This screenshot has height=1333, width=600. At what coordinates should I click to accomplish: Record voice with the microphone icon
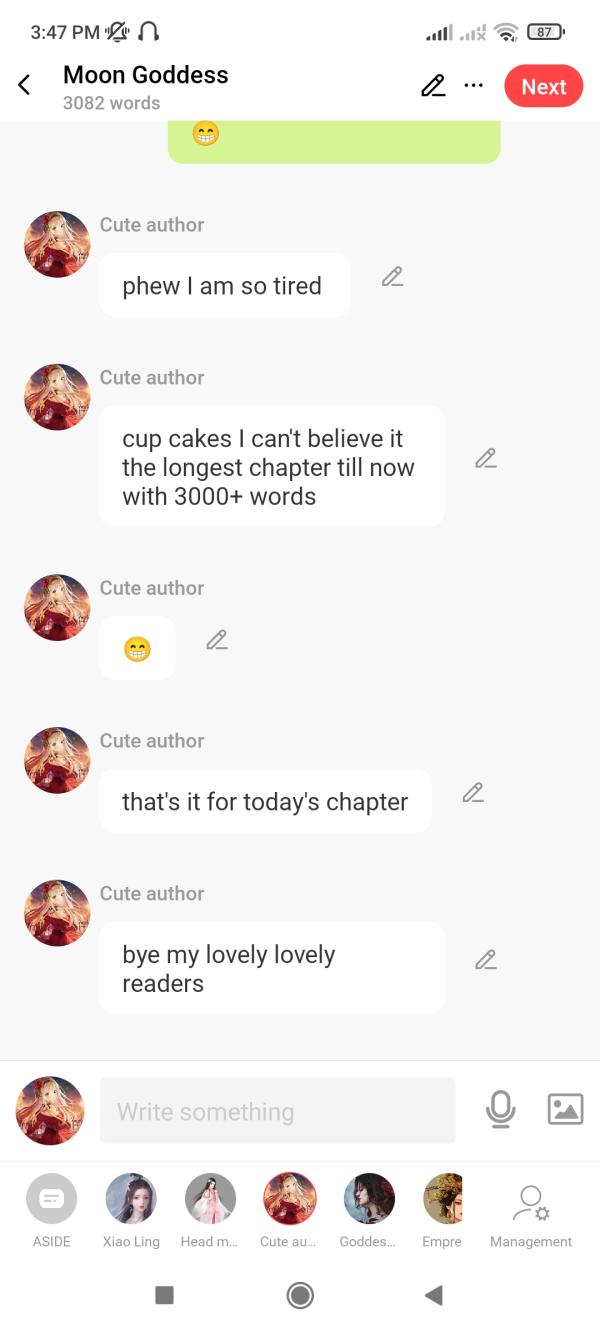point(500,1110)
